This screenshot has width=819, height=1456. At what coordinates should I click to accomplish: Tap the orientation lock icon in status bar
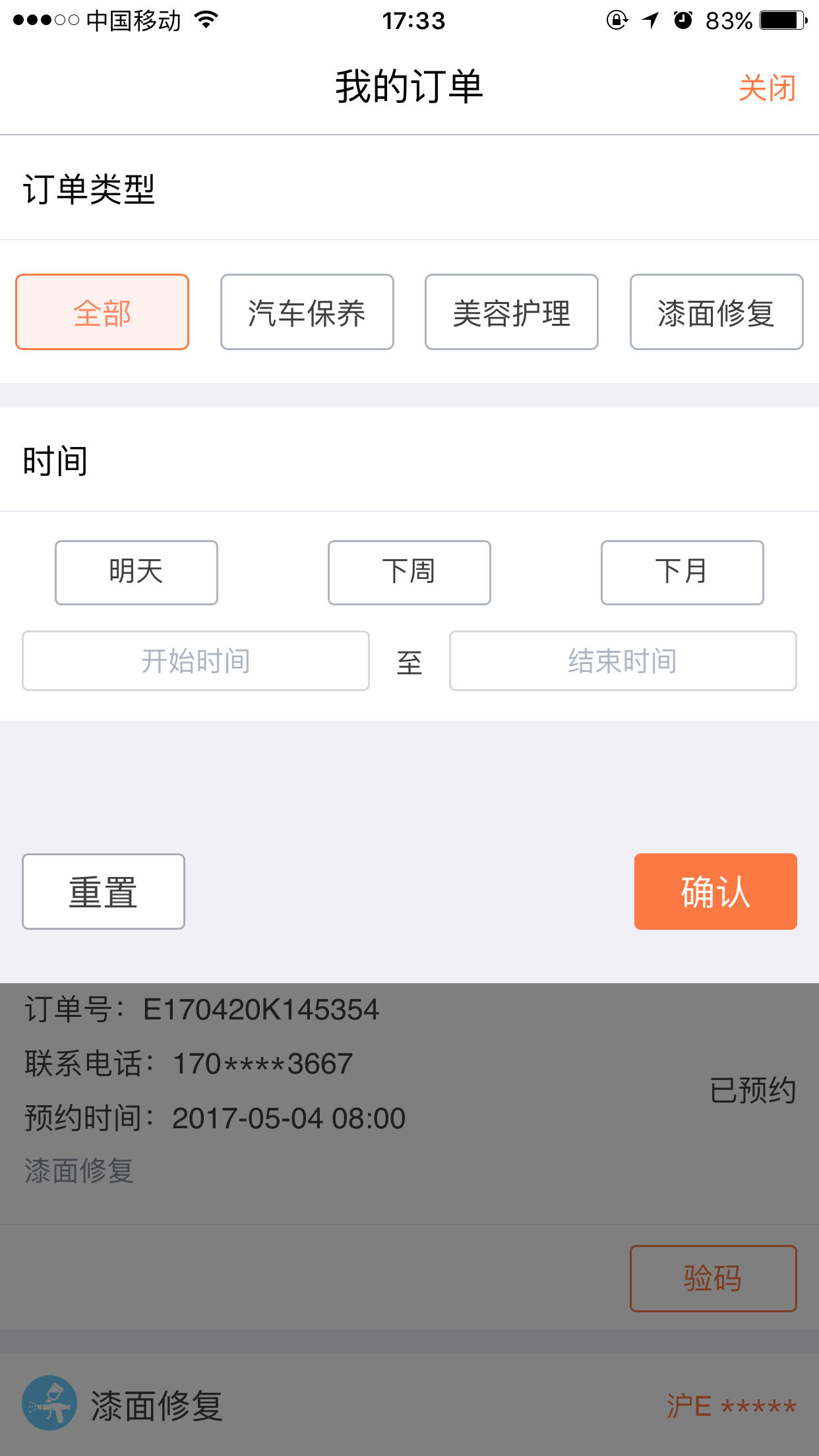[616, 21]
